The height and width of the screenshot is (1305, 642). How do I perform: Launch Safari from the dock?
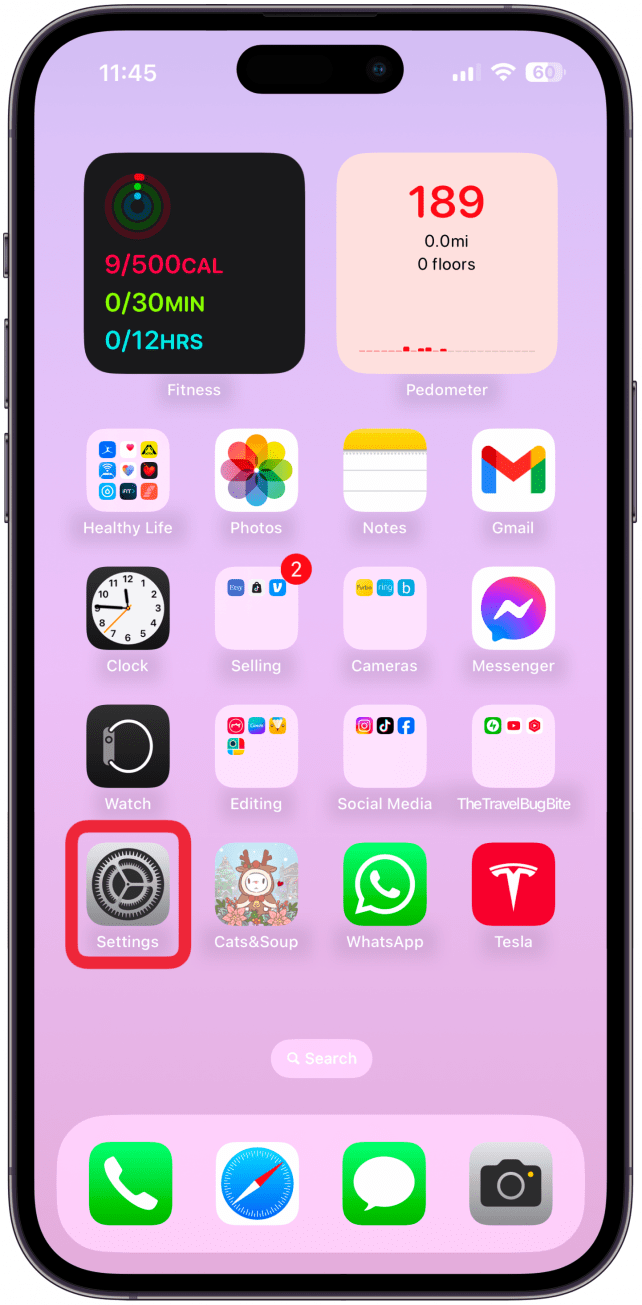(x=257, y=1184)
